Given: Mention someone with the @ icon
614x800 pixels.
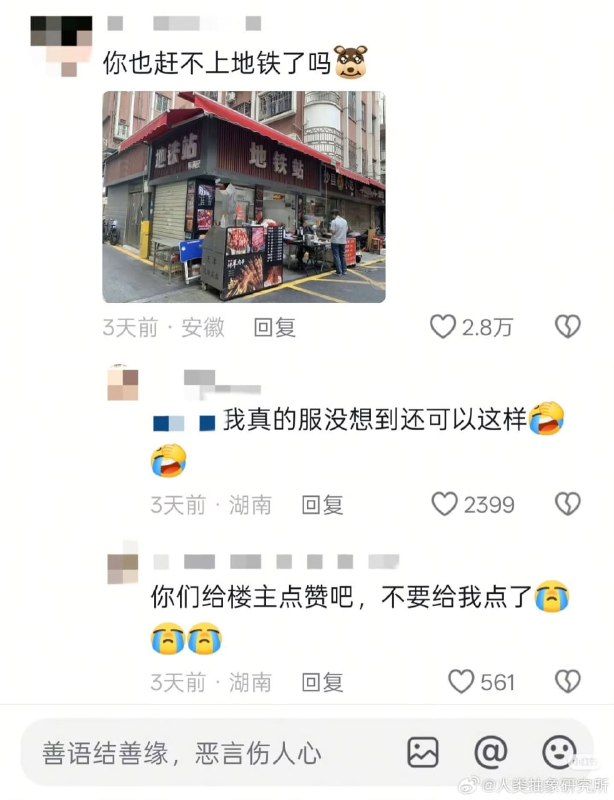Looking at the screenshot, I should 490,752.
